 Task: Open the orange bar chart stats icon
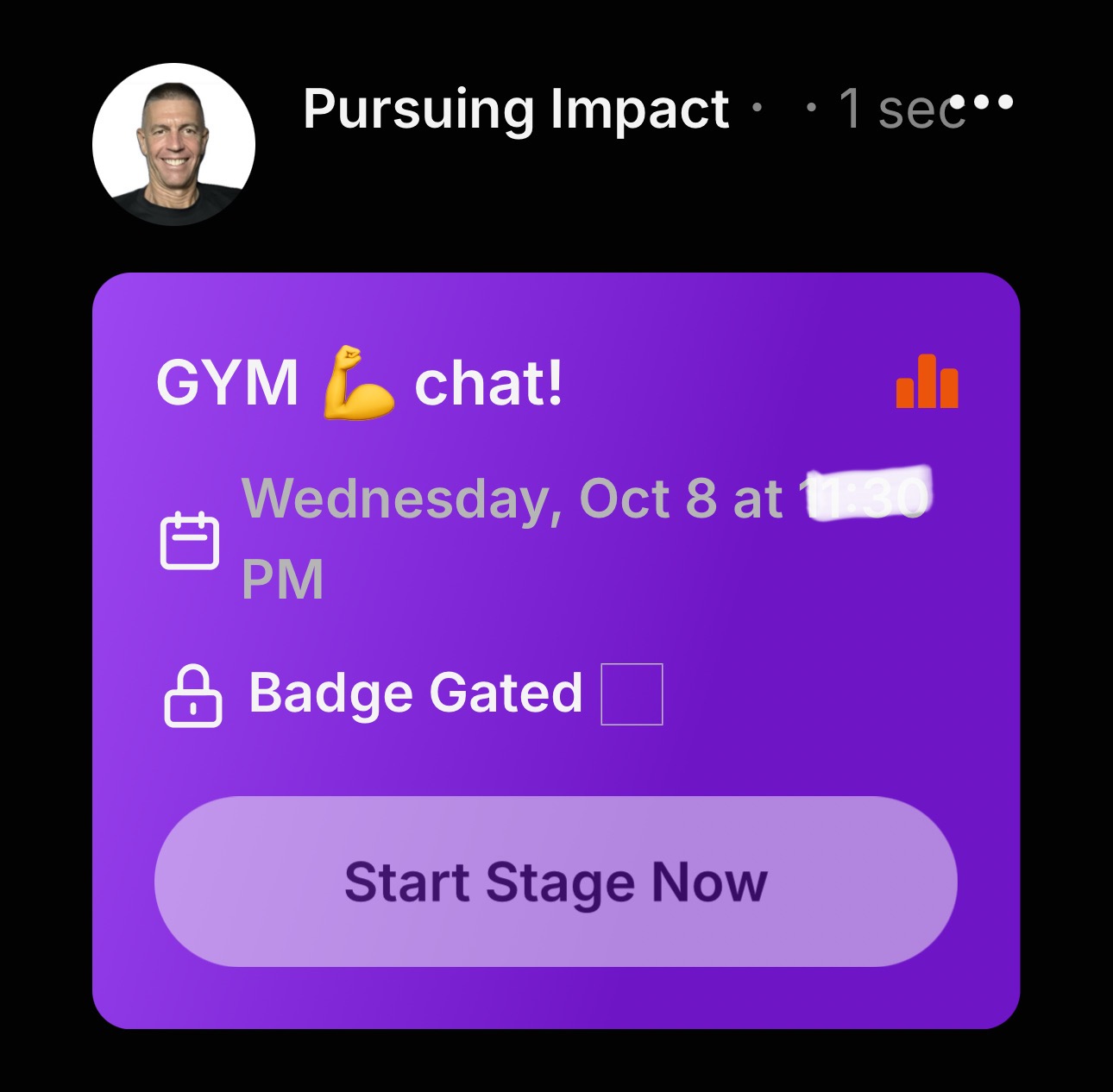(x=927, y=381)
